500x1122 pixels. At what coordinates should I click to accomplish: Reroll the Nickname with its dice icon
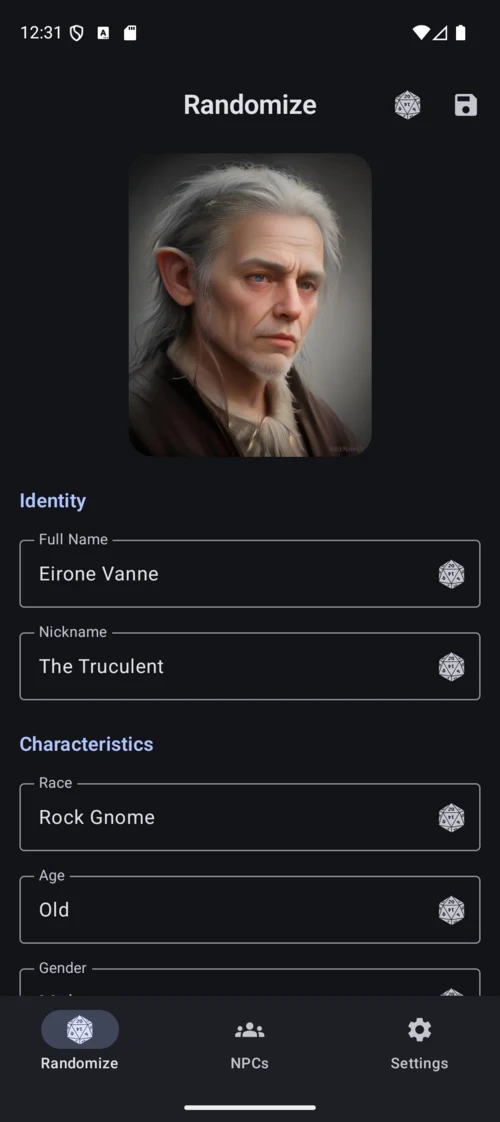(x=451, y=666)
